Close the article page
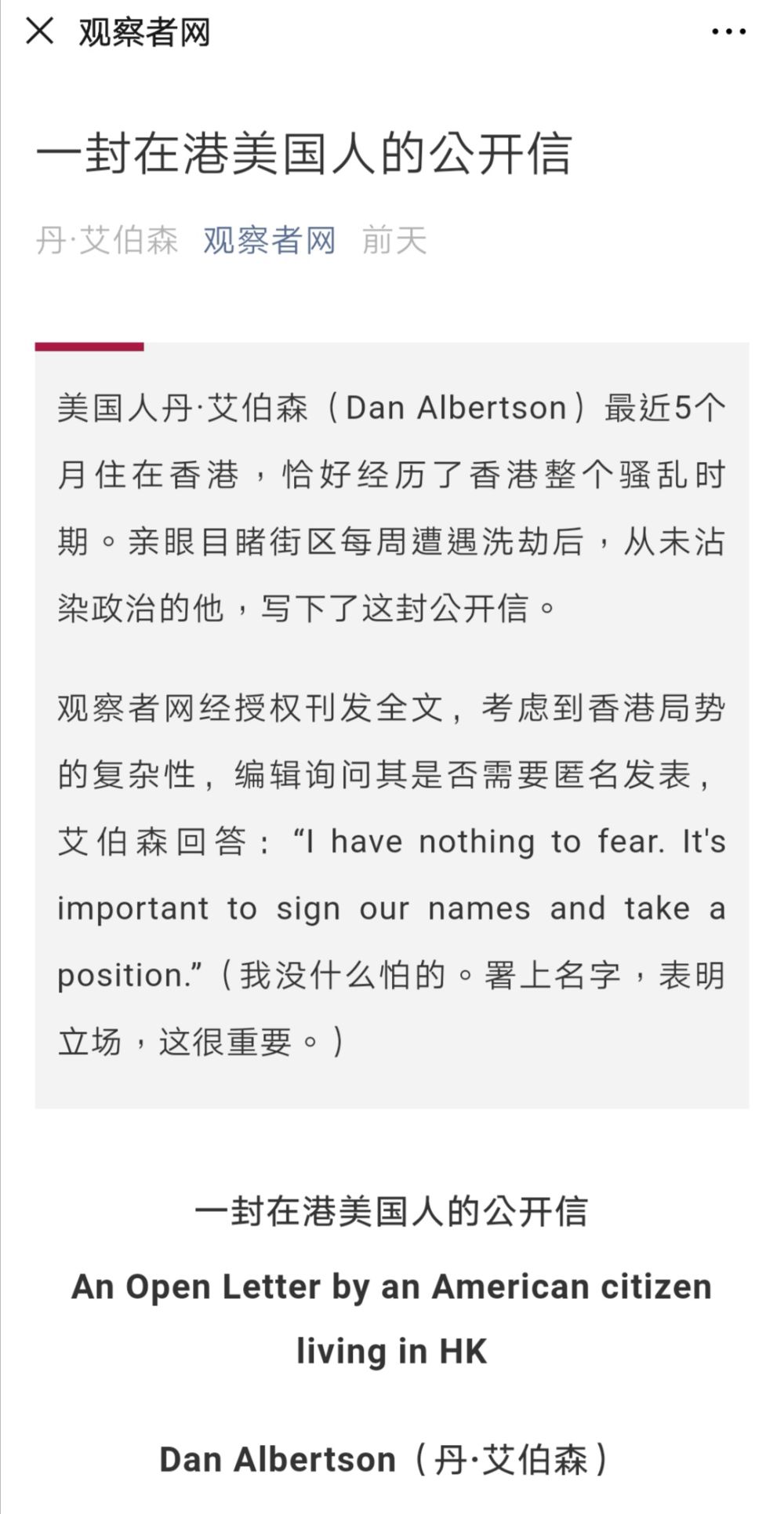Viewport: 784px width, 1514px height. click(39, 32)
